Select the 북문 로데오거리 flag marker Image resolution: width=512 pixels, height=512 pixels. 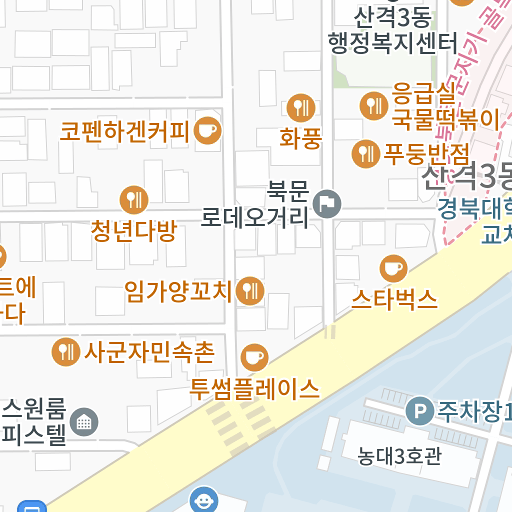pyautogui.click(x=327, y=204)
